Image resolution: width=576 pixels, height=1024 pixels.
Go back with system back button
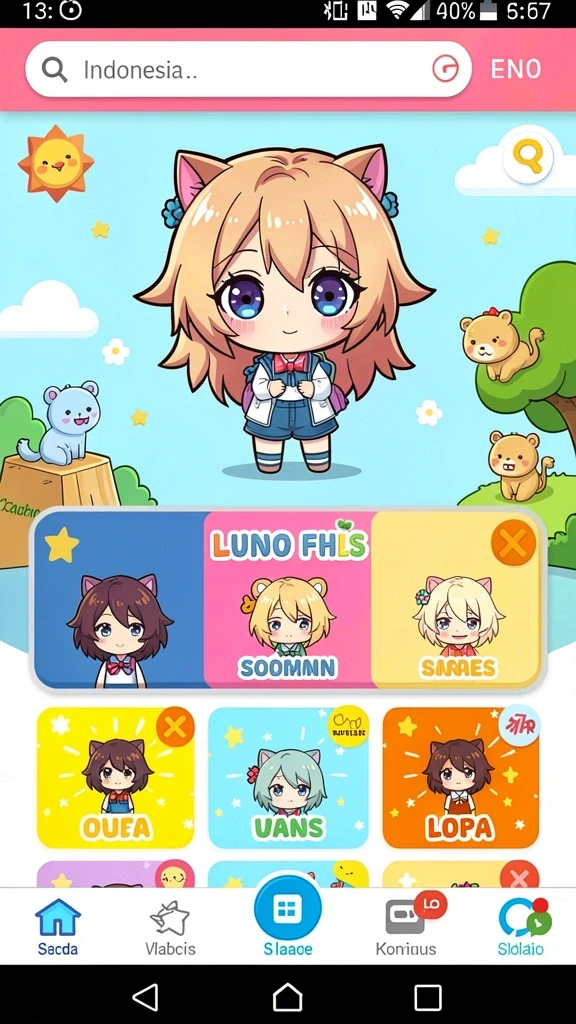(146, 997)
